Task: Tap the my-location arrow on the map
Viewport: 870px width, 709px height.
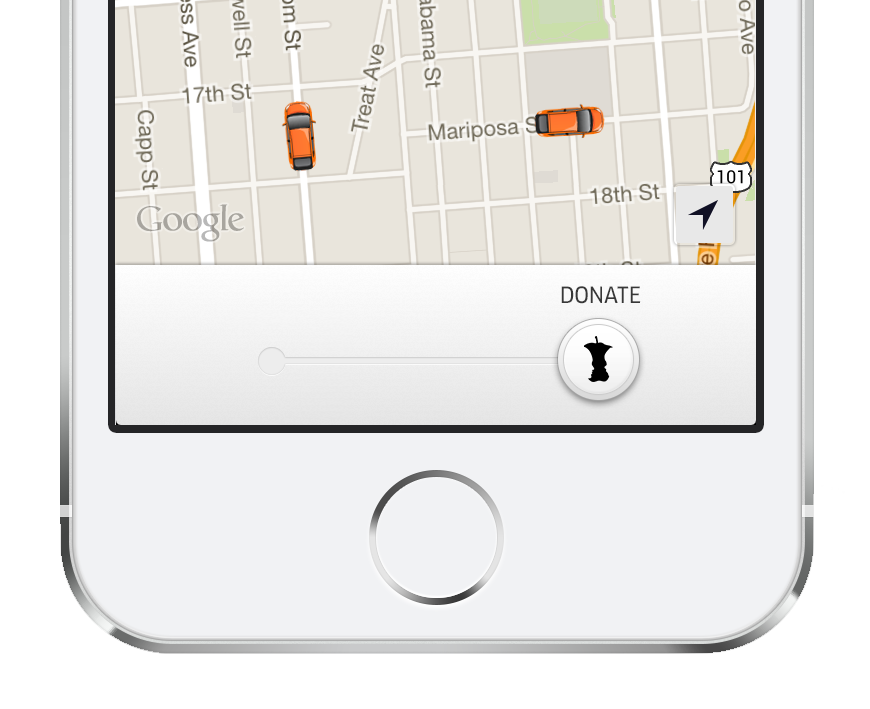Action: point(704,214)
